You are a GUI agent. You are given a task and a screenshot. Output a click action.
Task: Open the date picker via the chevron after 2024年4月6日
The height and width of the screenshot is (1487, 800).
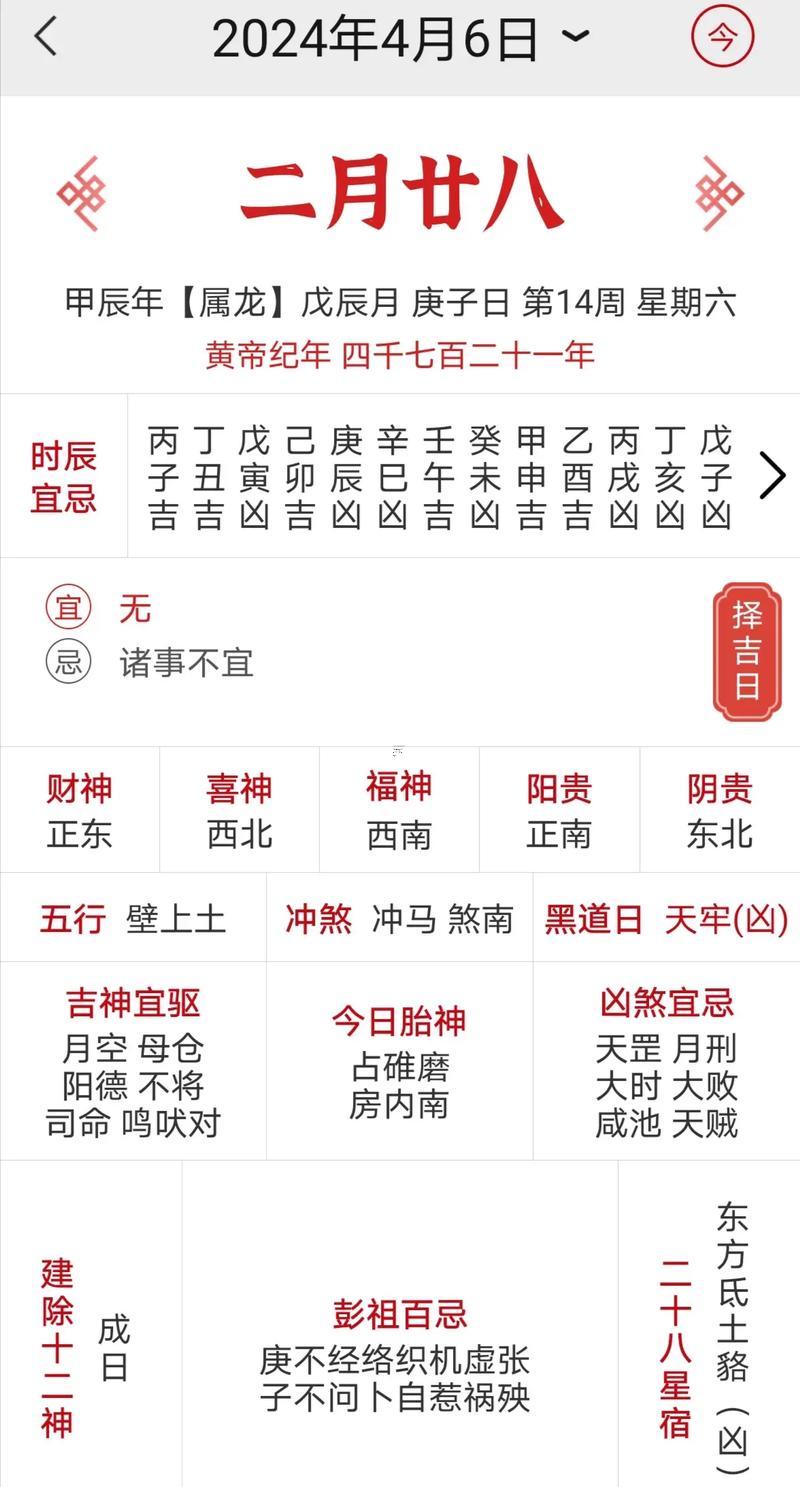(x=574, y=38)
